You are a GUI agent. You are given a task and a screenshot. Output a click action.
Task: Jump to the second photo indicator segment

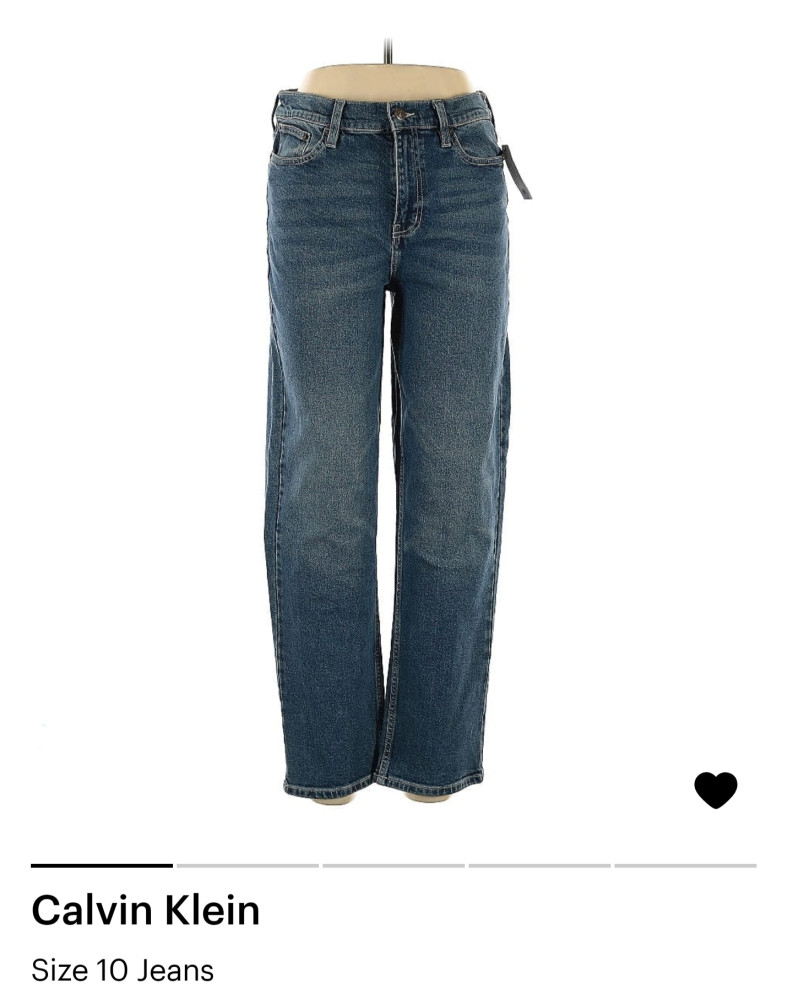tap(248, 865)
